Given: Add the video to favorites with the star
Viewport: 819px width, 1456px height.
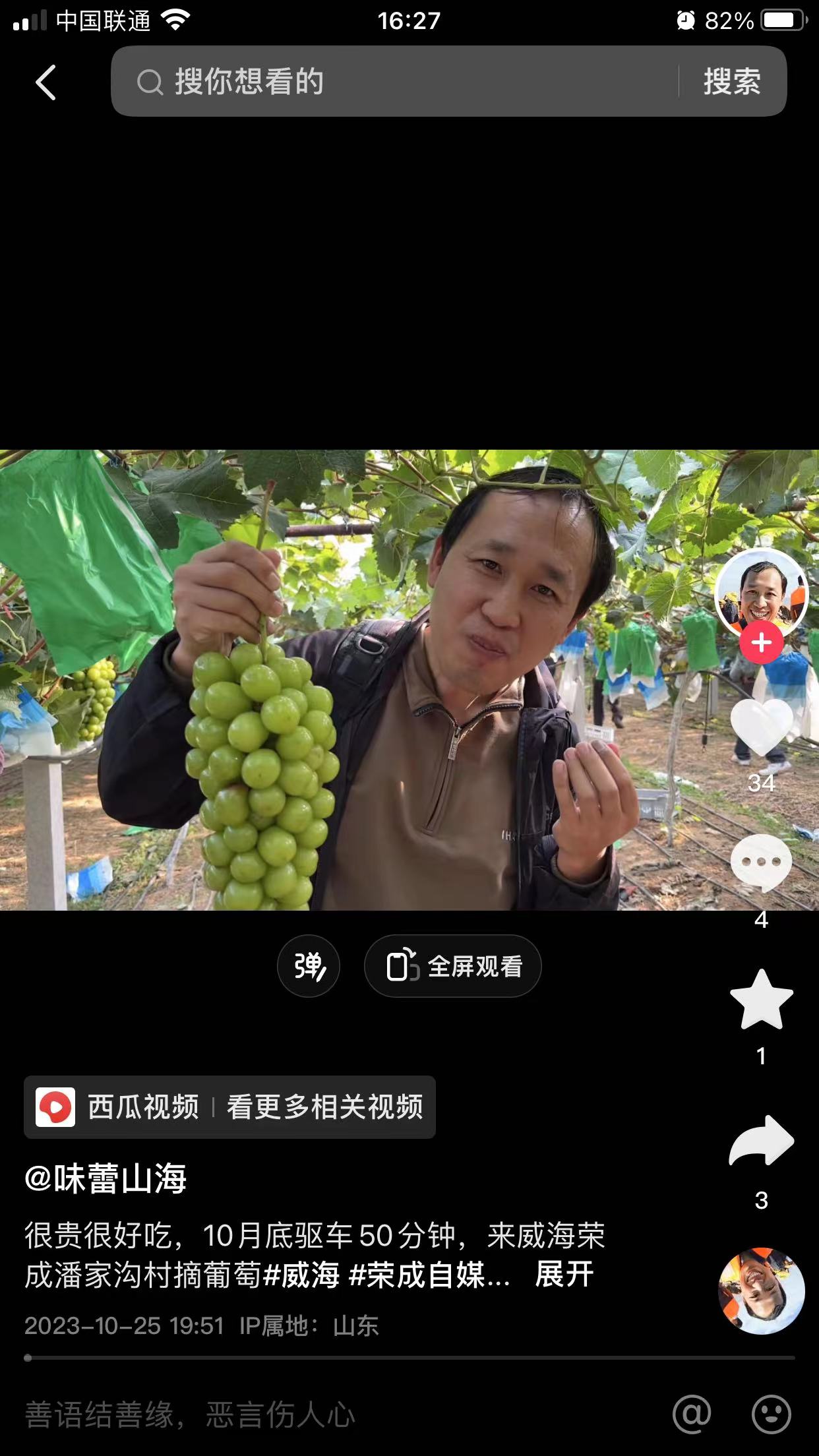Looking at the screenshot, I should click(761, 1000).
